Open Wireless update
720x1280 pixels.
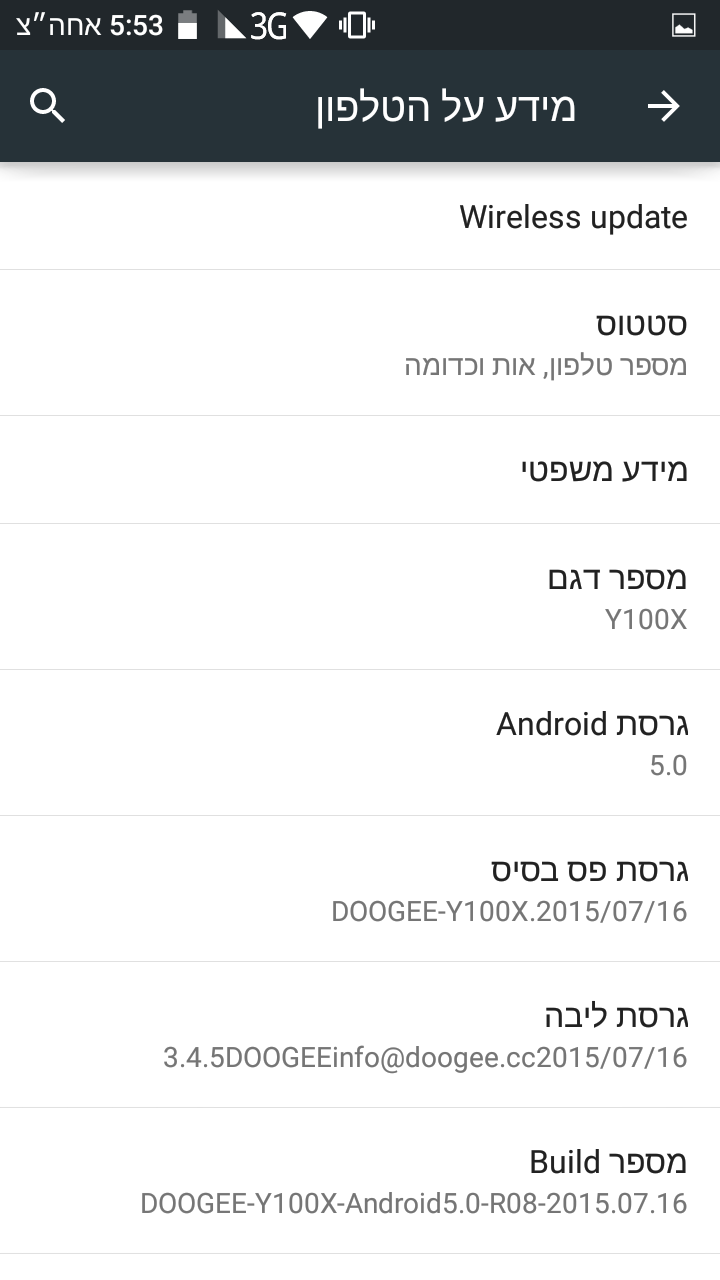pyautogui.click(x=360, y=217)
